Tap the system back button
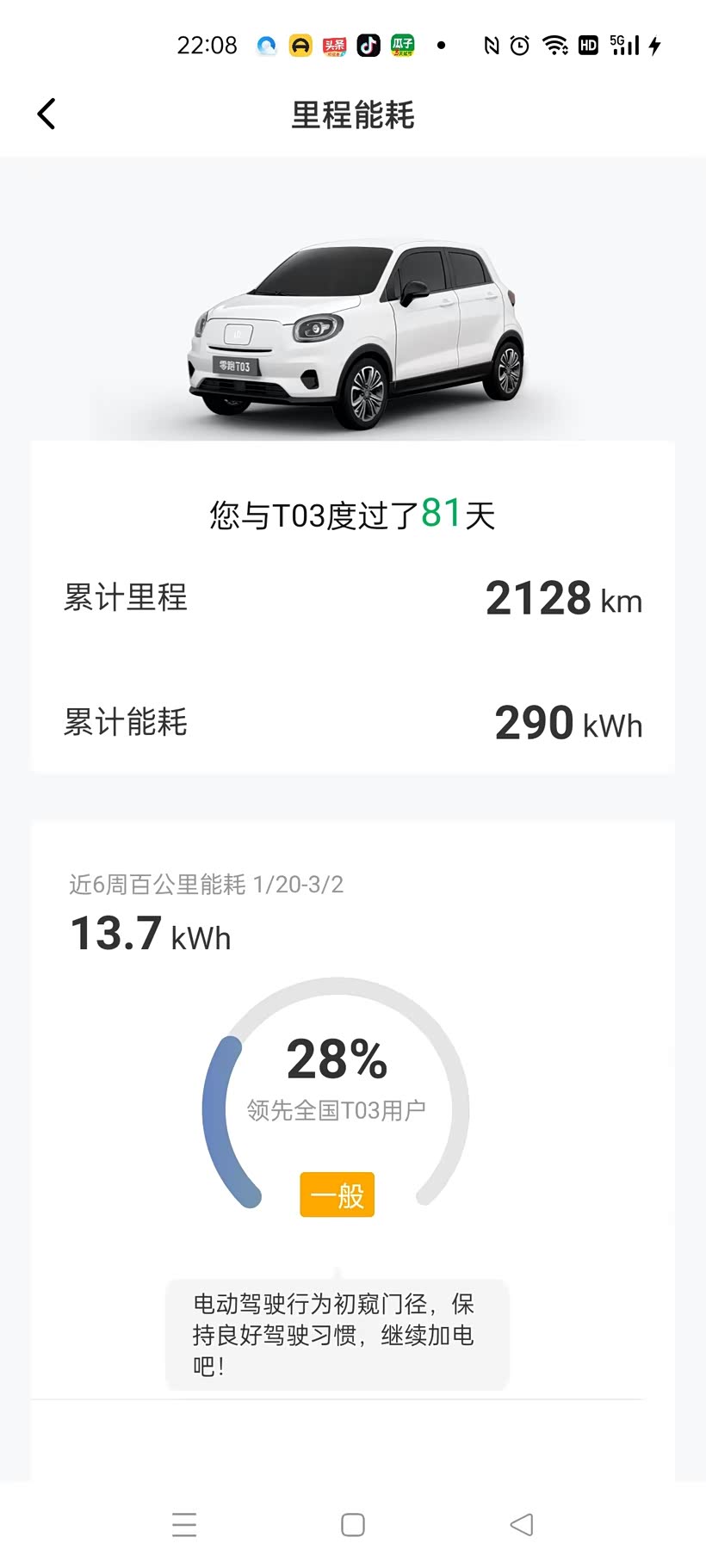The image size is (706, 1568). [x=522, y=1524]
